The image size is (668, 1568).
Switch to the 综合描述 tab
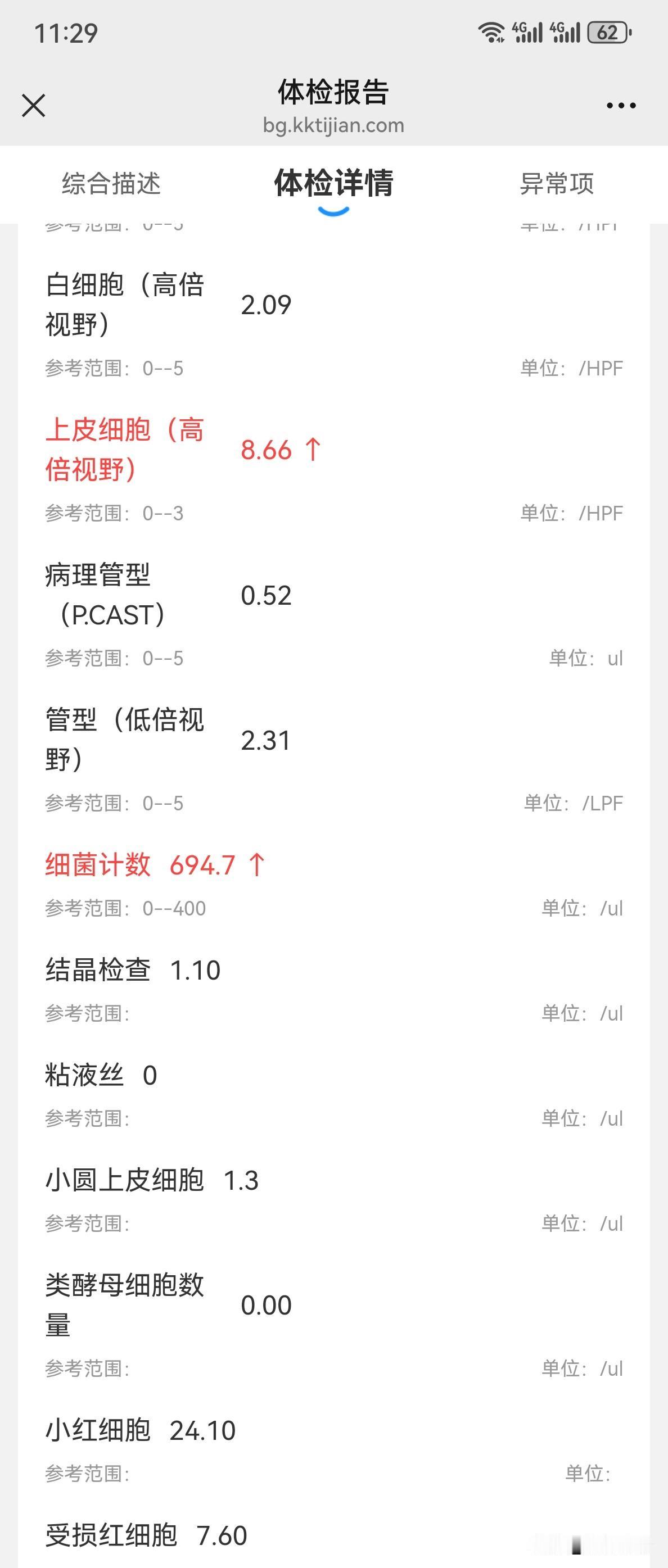coord(111,183)
